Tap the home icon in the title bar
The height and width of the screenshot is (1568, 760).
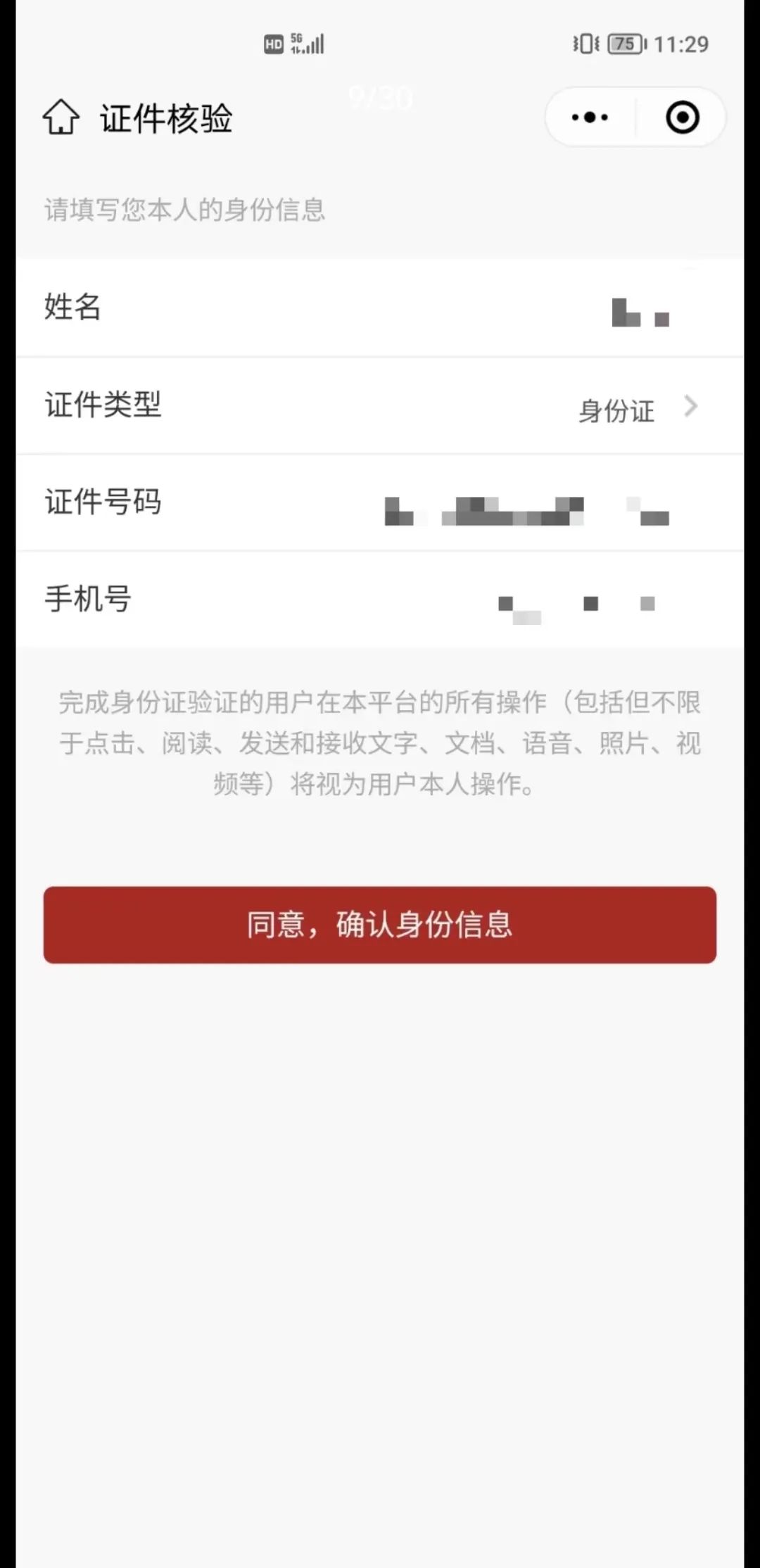pyautogui.click(x=61, y=118)
